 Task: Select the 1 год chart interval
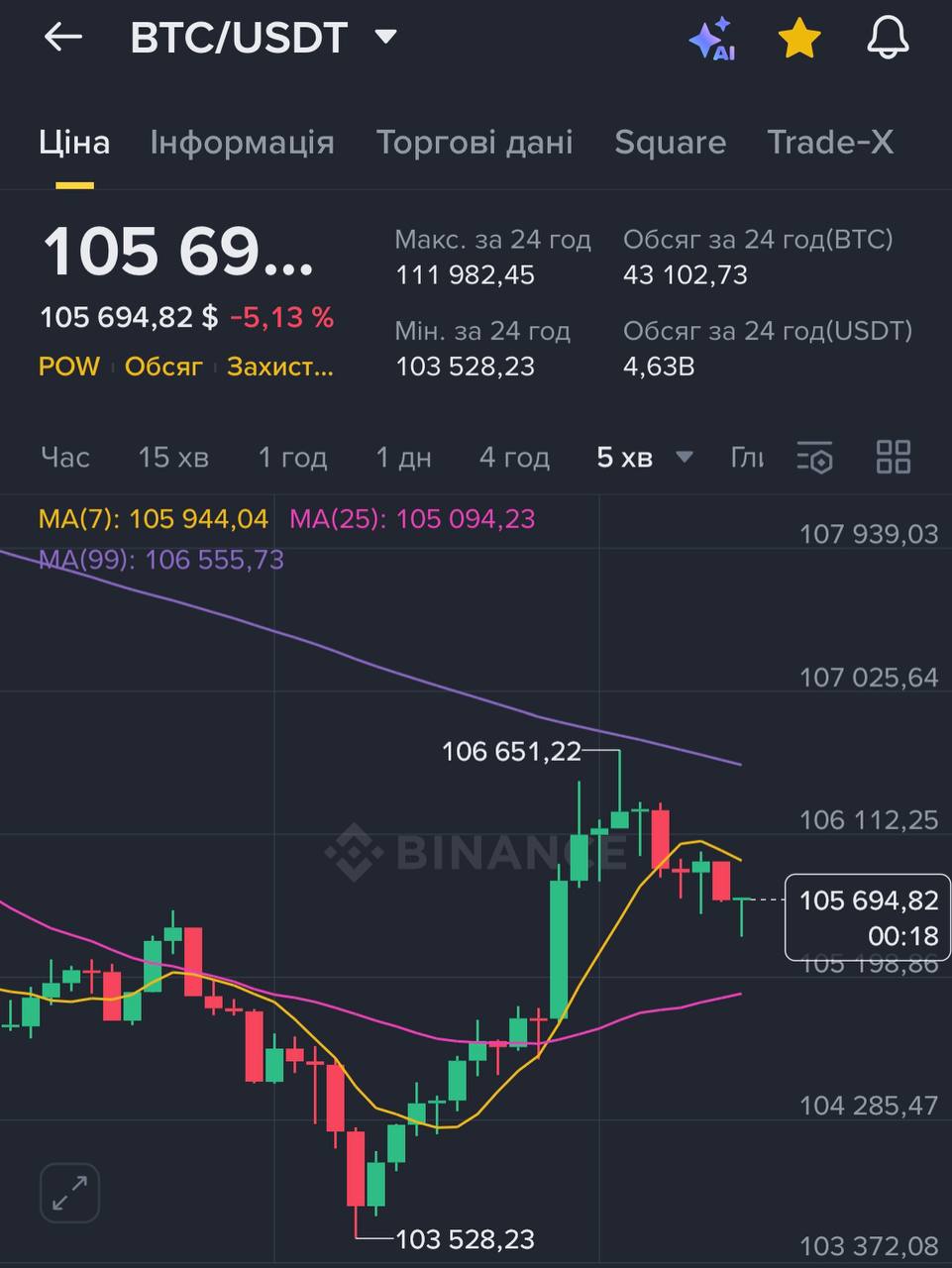coord(292,458)
